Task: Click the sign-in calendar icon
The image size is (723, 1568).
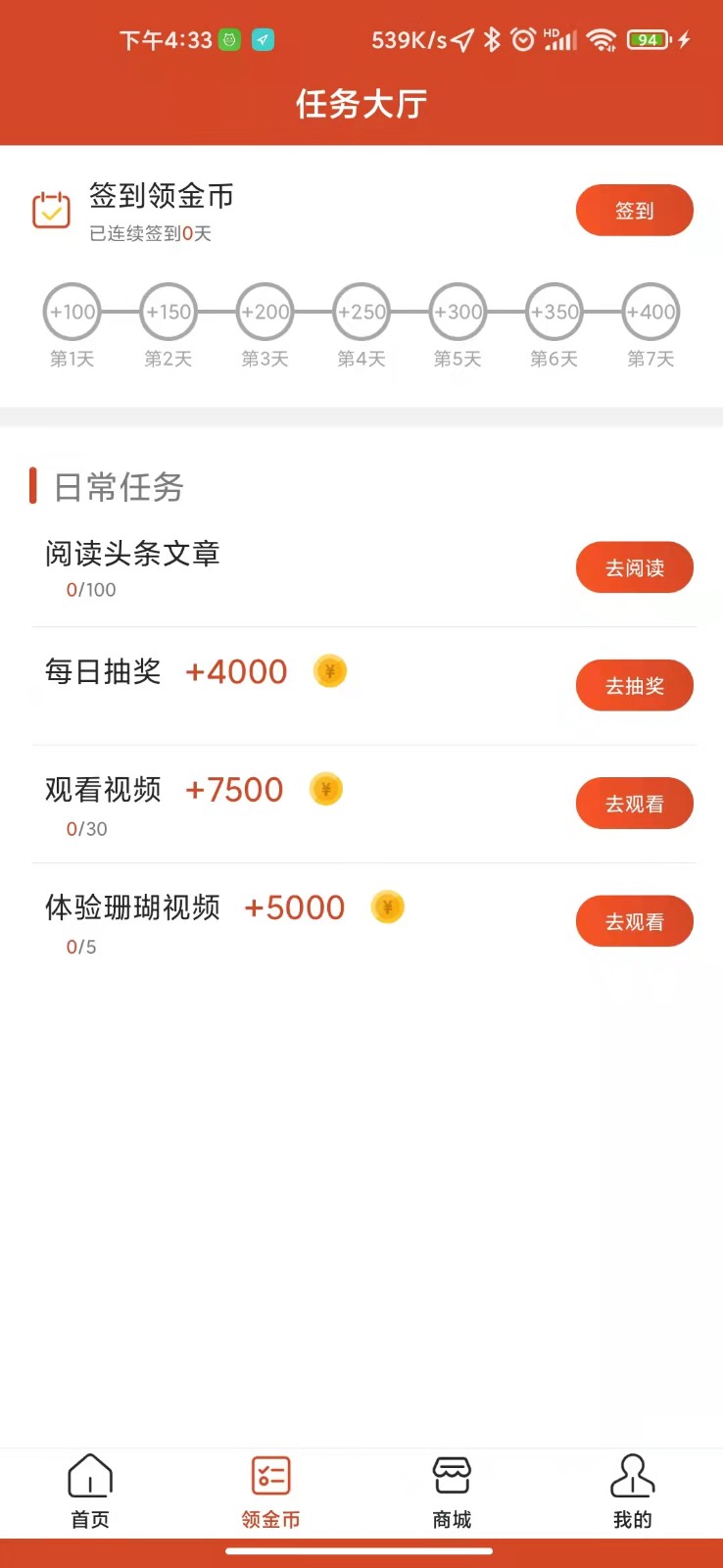Action: 52,209
